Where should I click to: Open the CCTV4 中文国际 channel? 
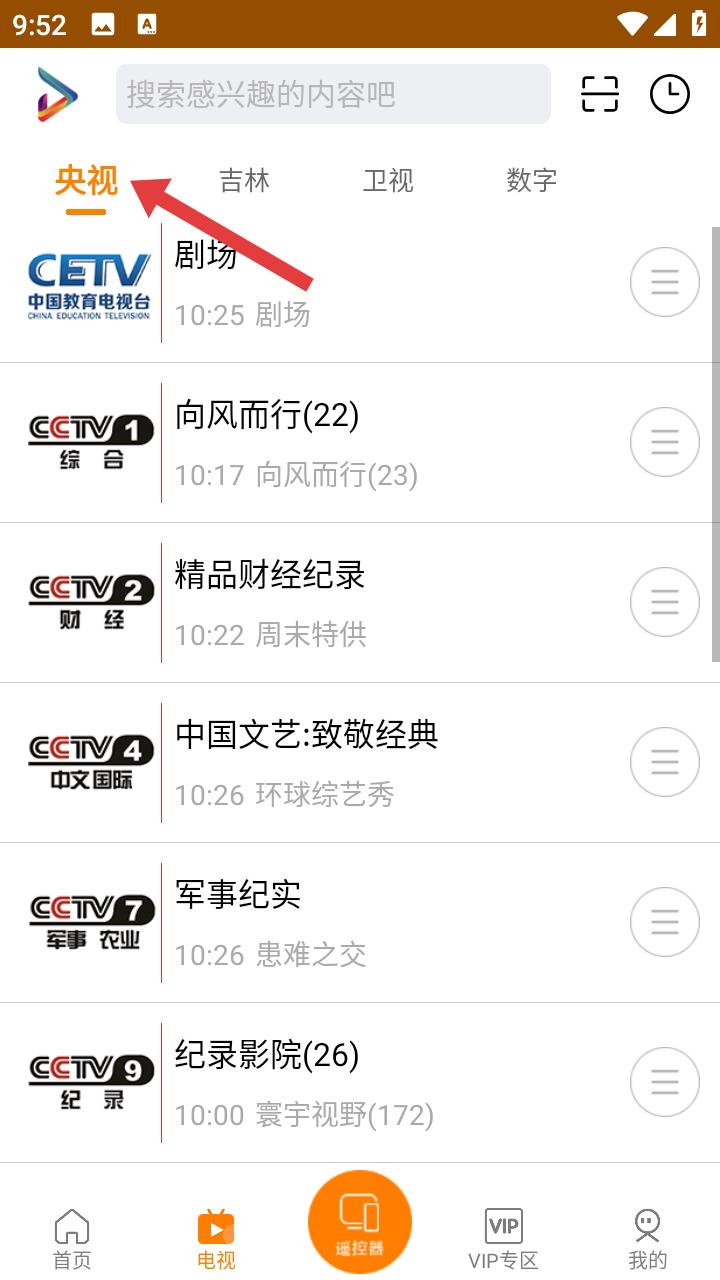360,763
